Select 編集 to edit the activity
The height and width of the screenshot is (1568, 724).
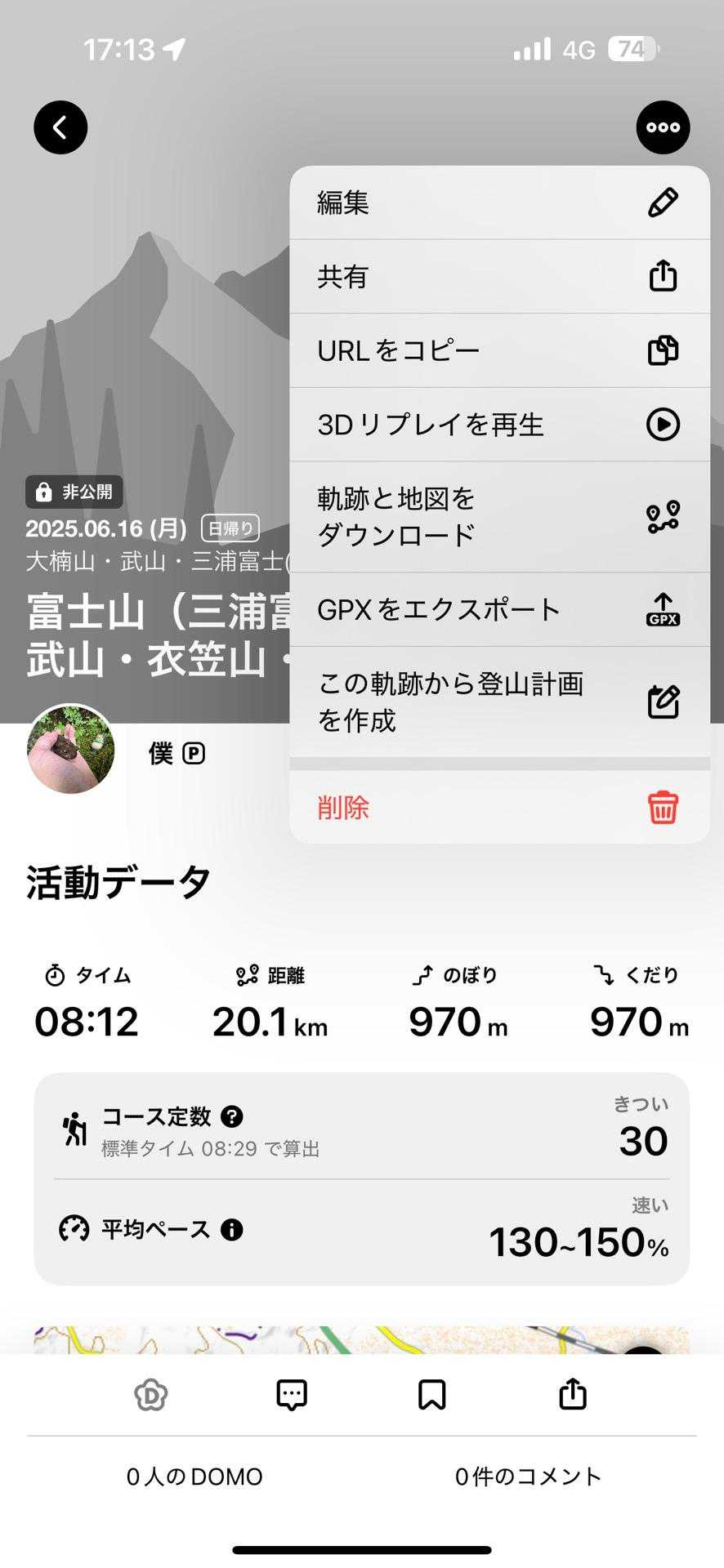click(x=498, y=203)
